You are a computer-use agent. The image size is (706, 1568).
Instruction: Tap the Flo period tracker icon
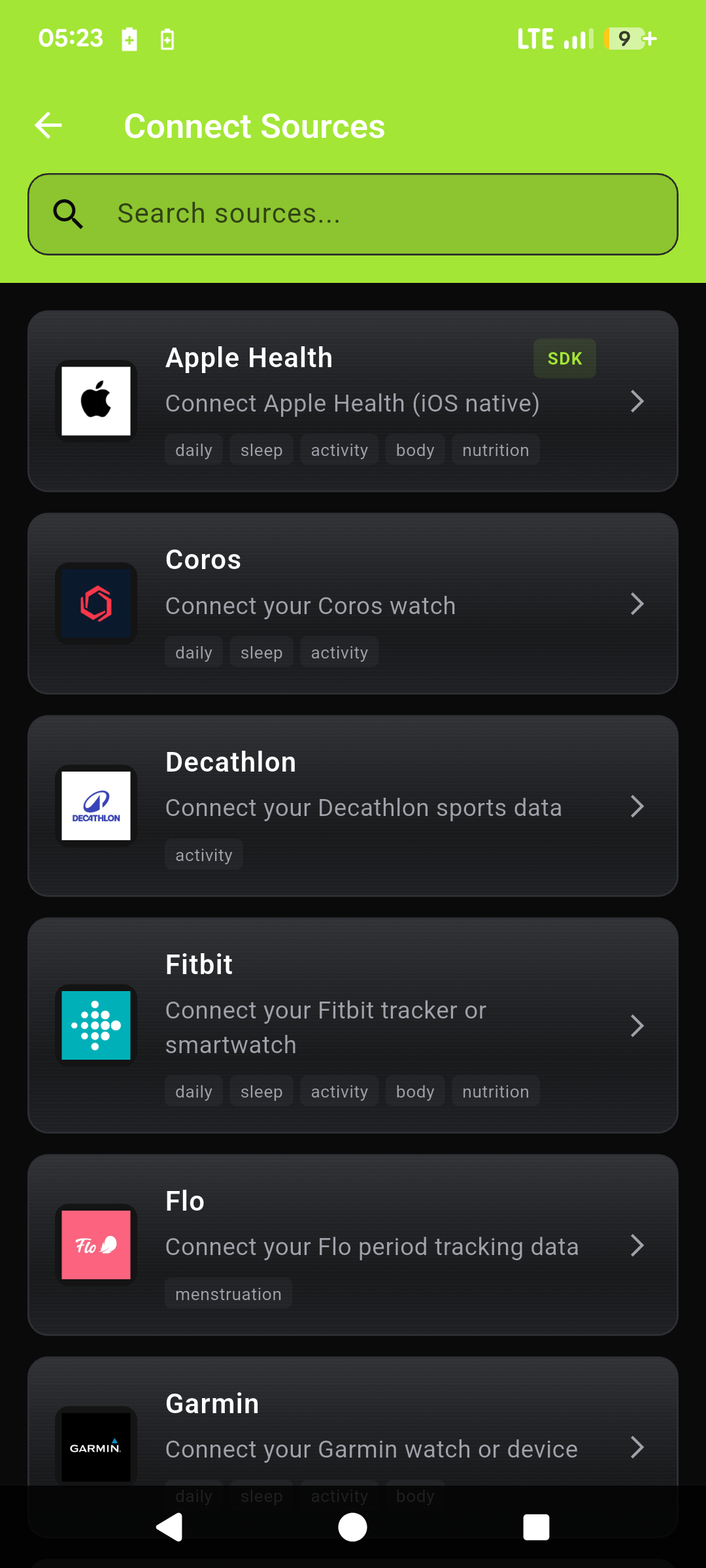coord(95,1245)
